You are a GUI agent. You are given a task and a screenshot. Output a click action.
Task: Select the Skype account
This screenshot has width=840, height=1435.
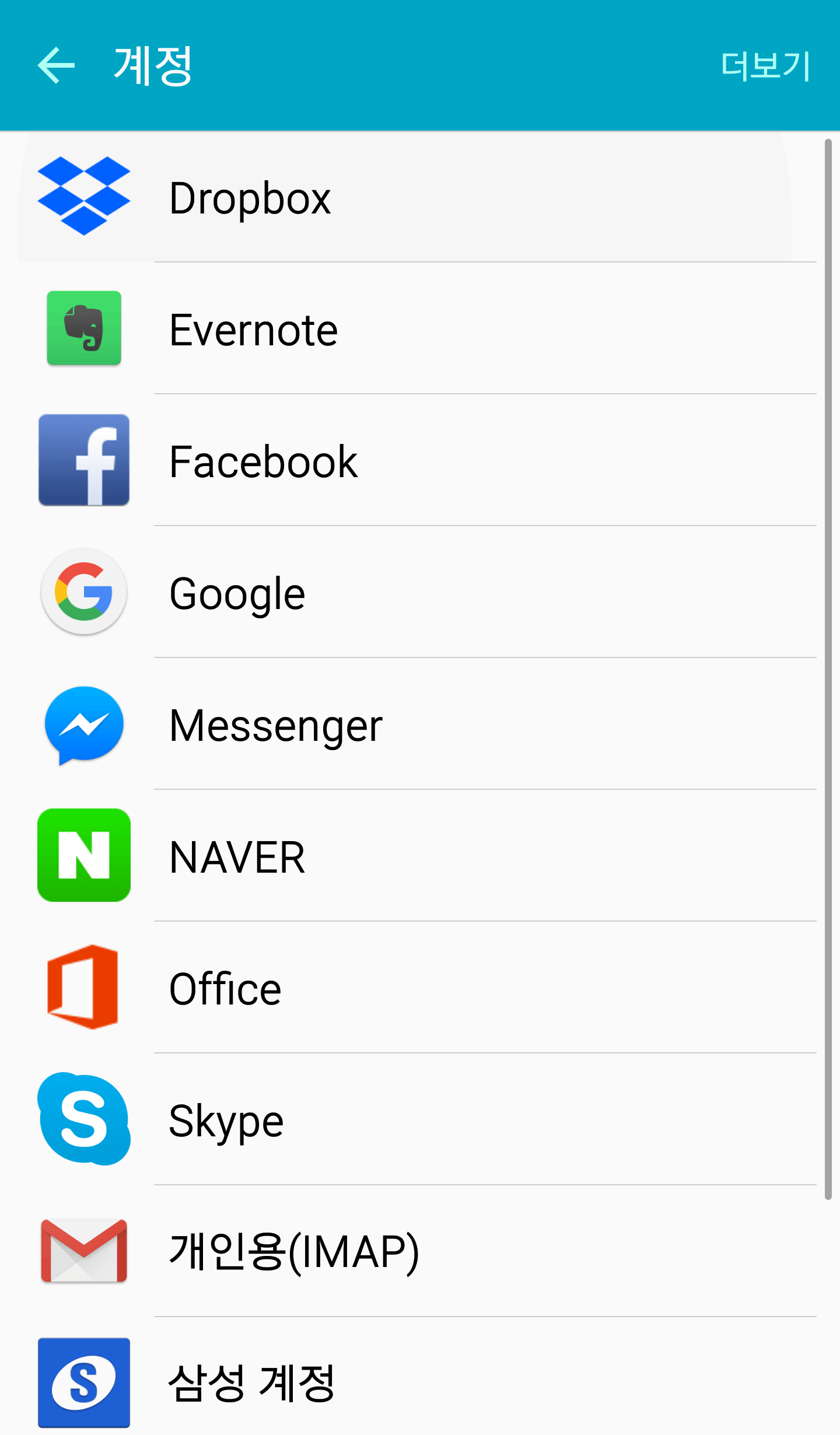point(408,1120)
